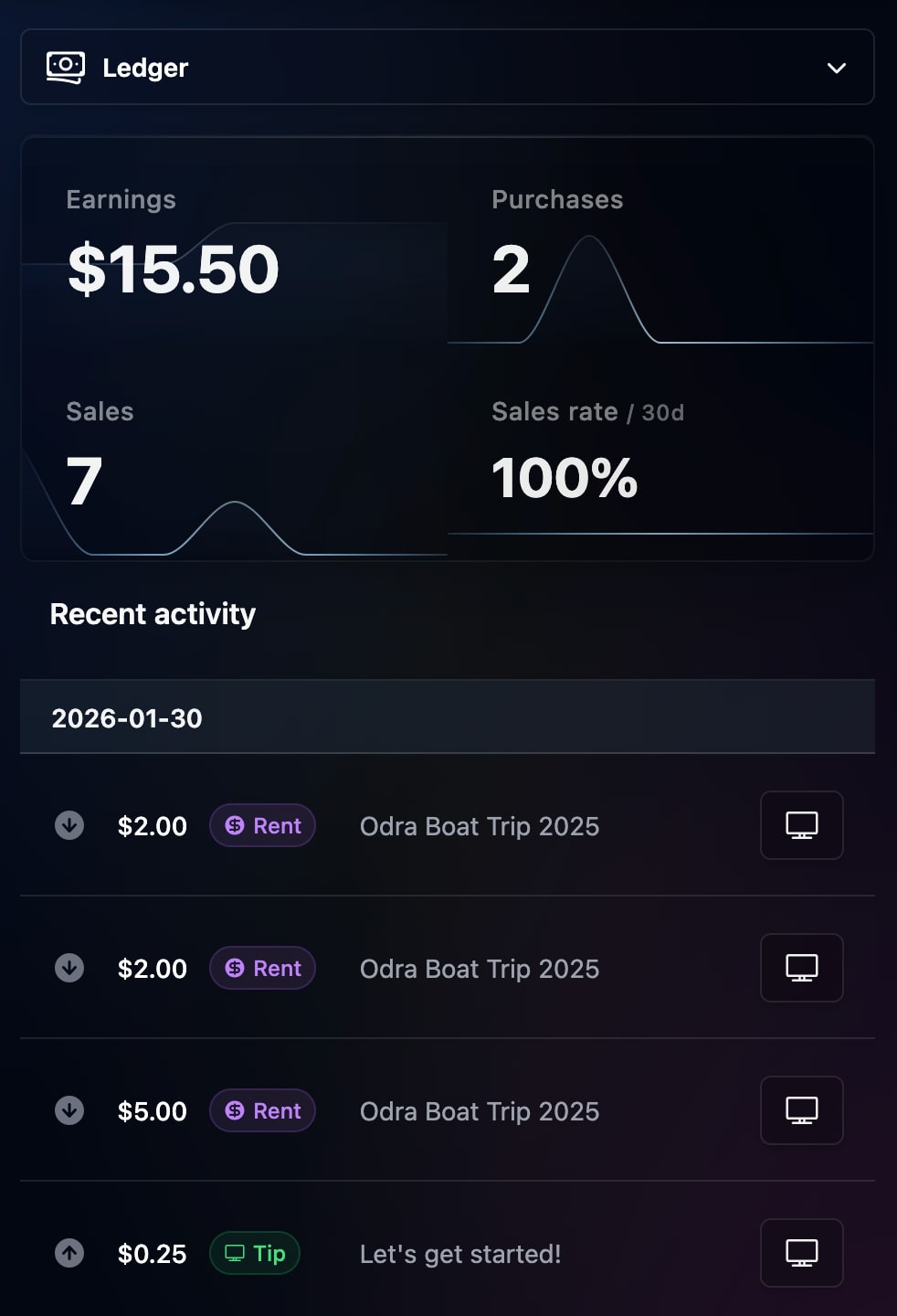Click the down-arrow icon beside the first $2.00 entry

click(69, 825)
